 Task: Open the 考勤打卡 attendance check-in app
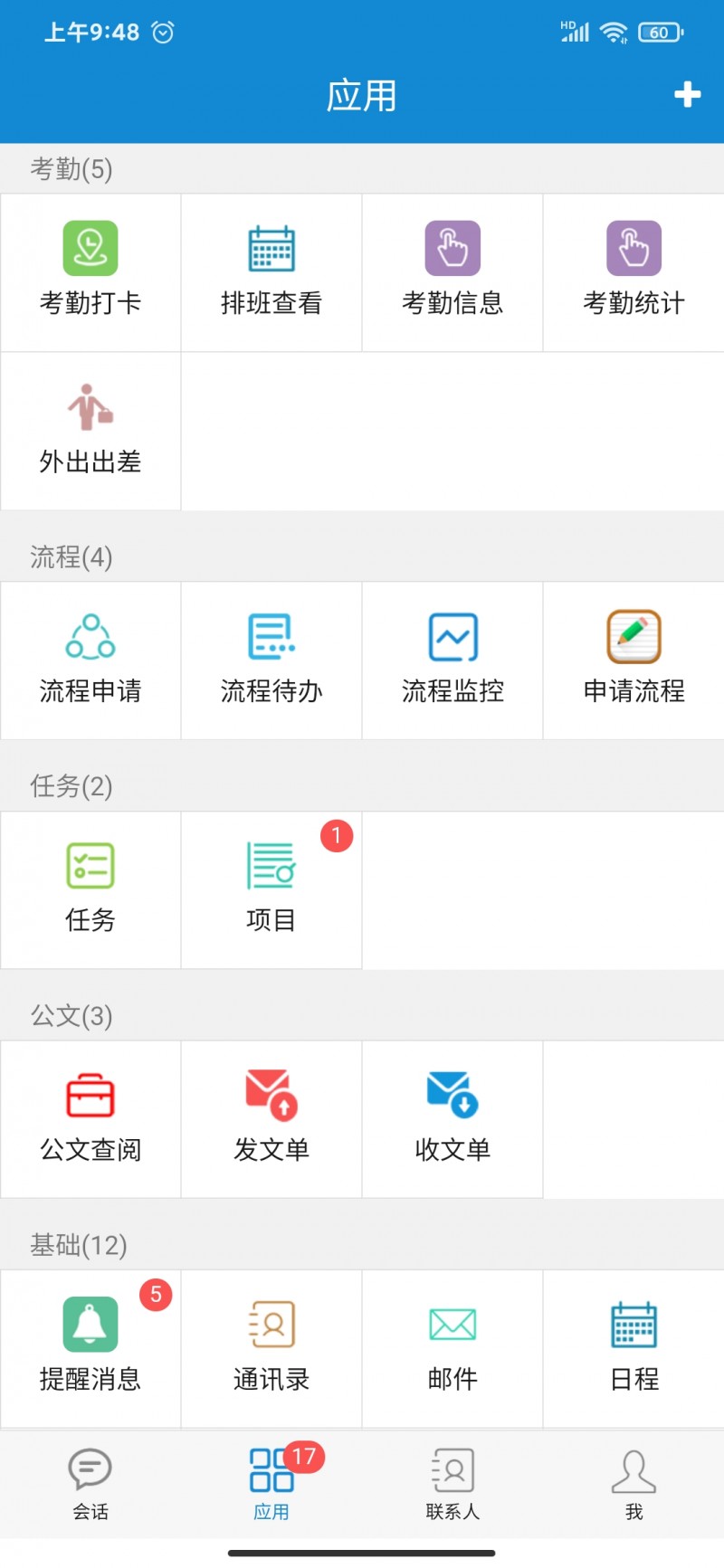tap(90, 271)
